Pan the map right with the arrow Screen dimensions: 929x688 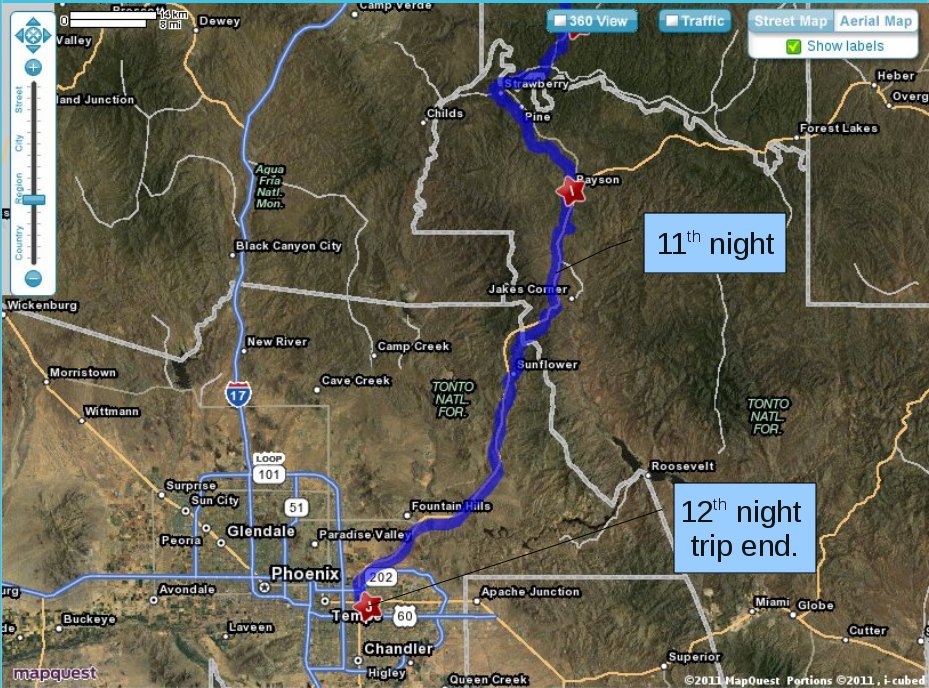(x=47, y=36)
